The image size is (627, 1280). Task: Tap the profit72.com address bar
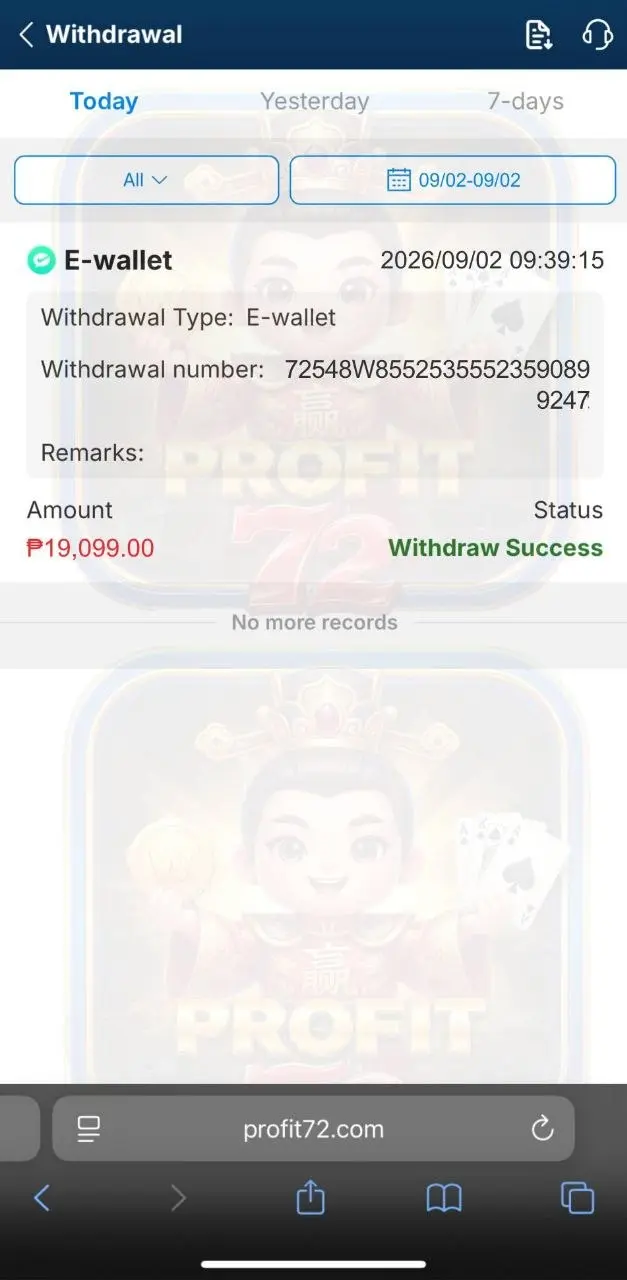click(313, 1129)
